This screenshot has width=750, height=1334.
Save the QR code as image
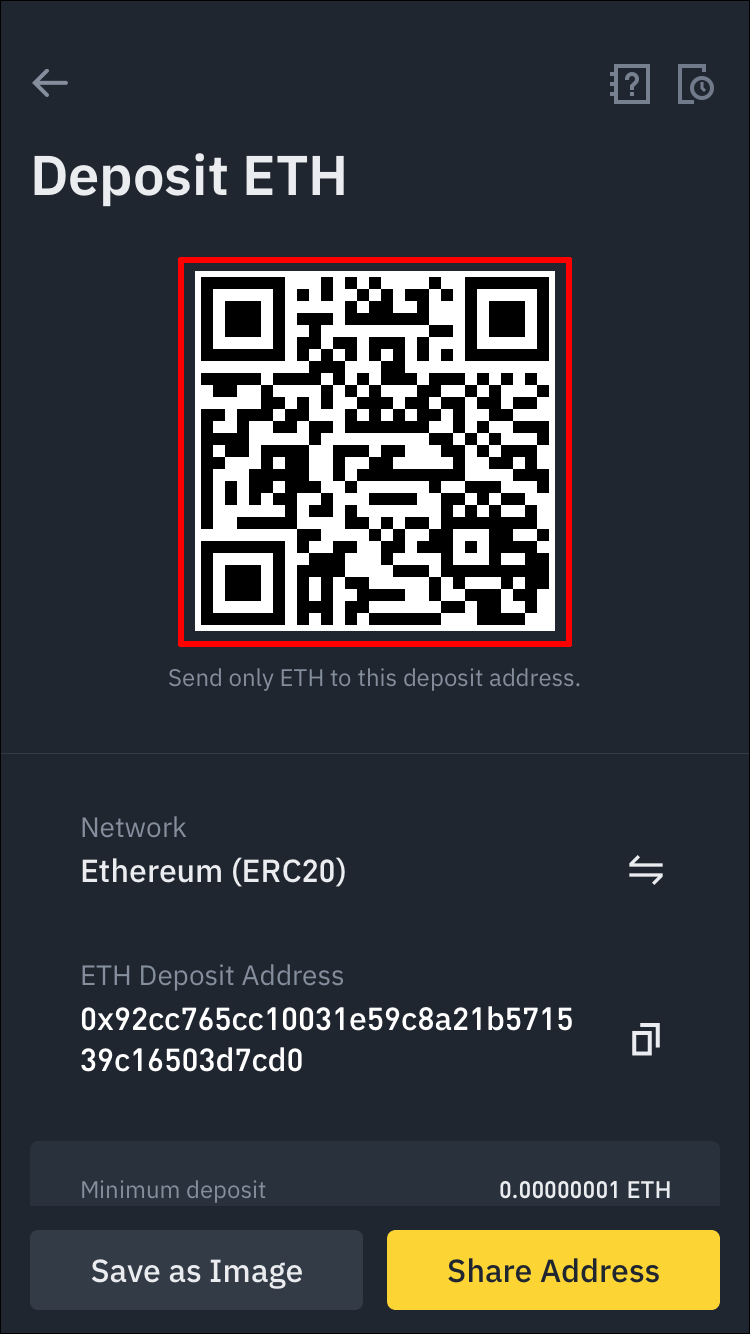196,1270
